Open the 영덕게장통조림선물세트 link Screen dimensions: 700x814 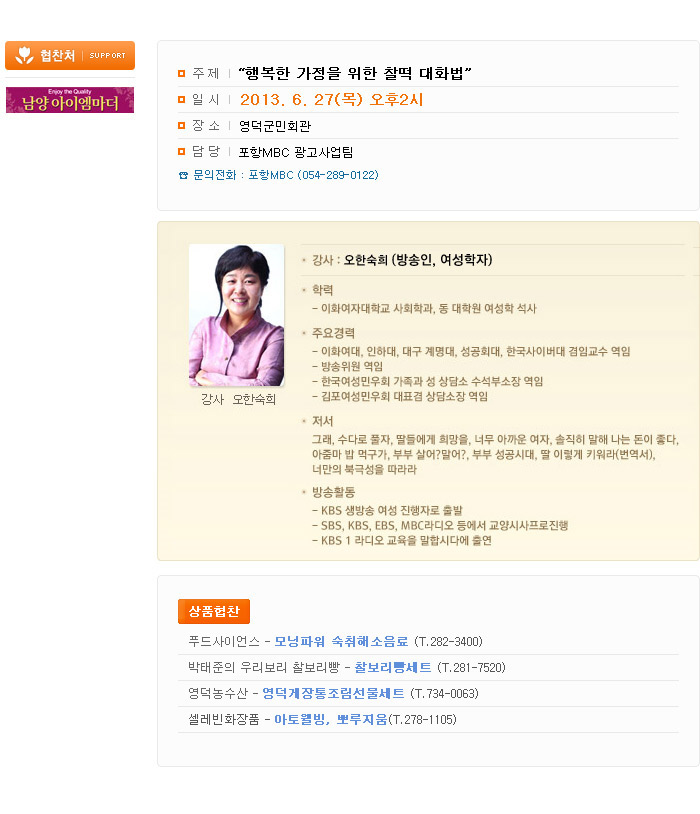[333, 693]
